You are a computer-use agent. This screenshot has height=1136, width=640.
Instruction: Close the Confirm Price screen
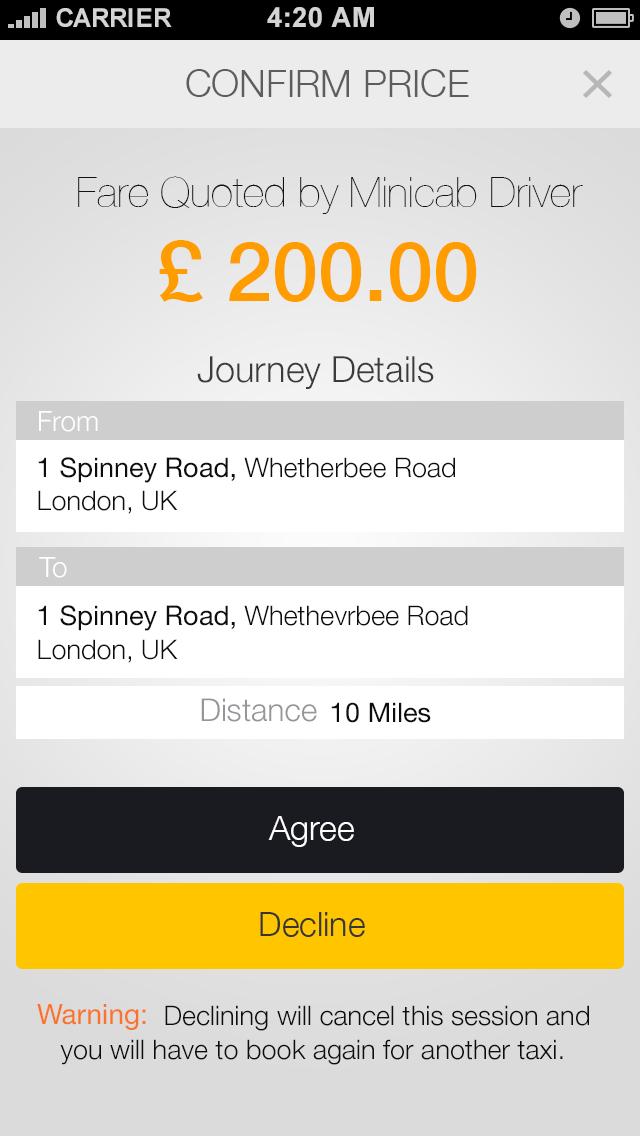point(597,85)
